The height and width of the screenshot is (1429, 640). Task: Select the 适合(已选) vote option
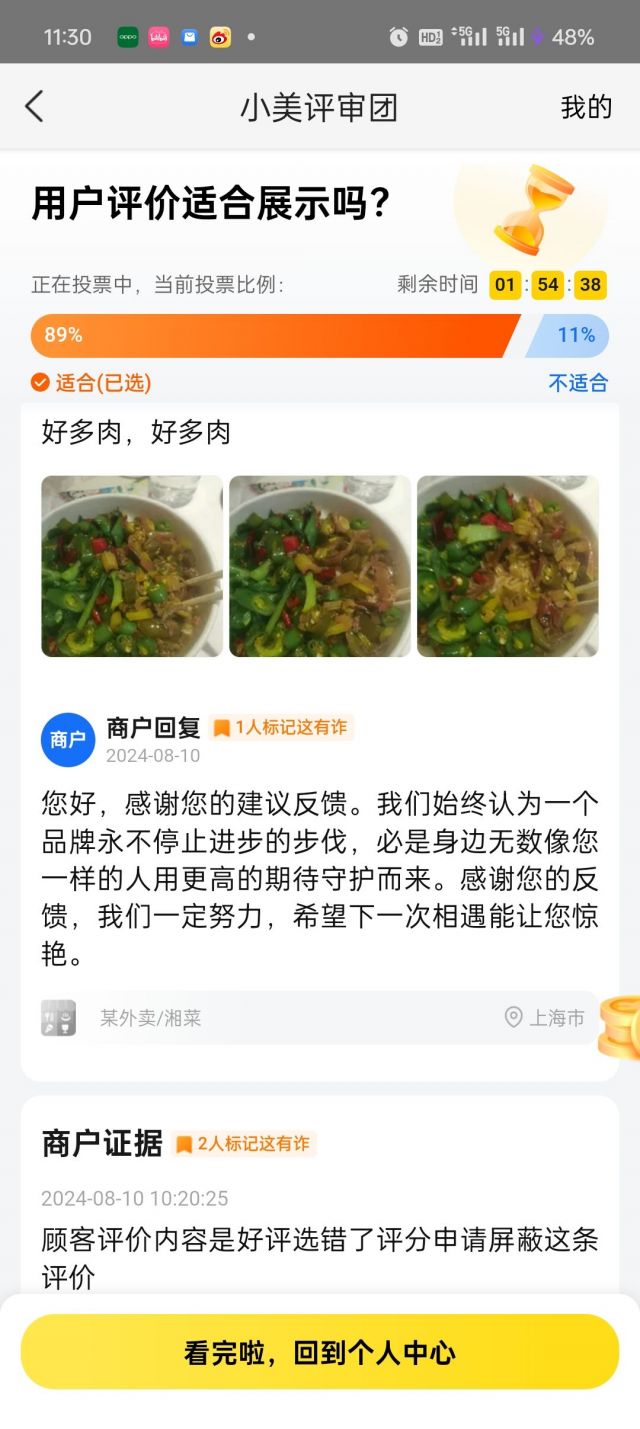[x=91, y=383]
